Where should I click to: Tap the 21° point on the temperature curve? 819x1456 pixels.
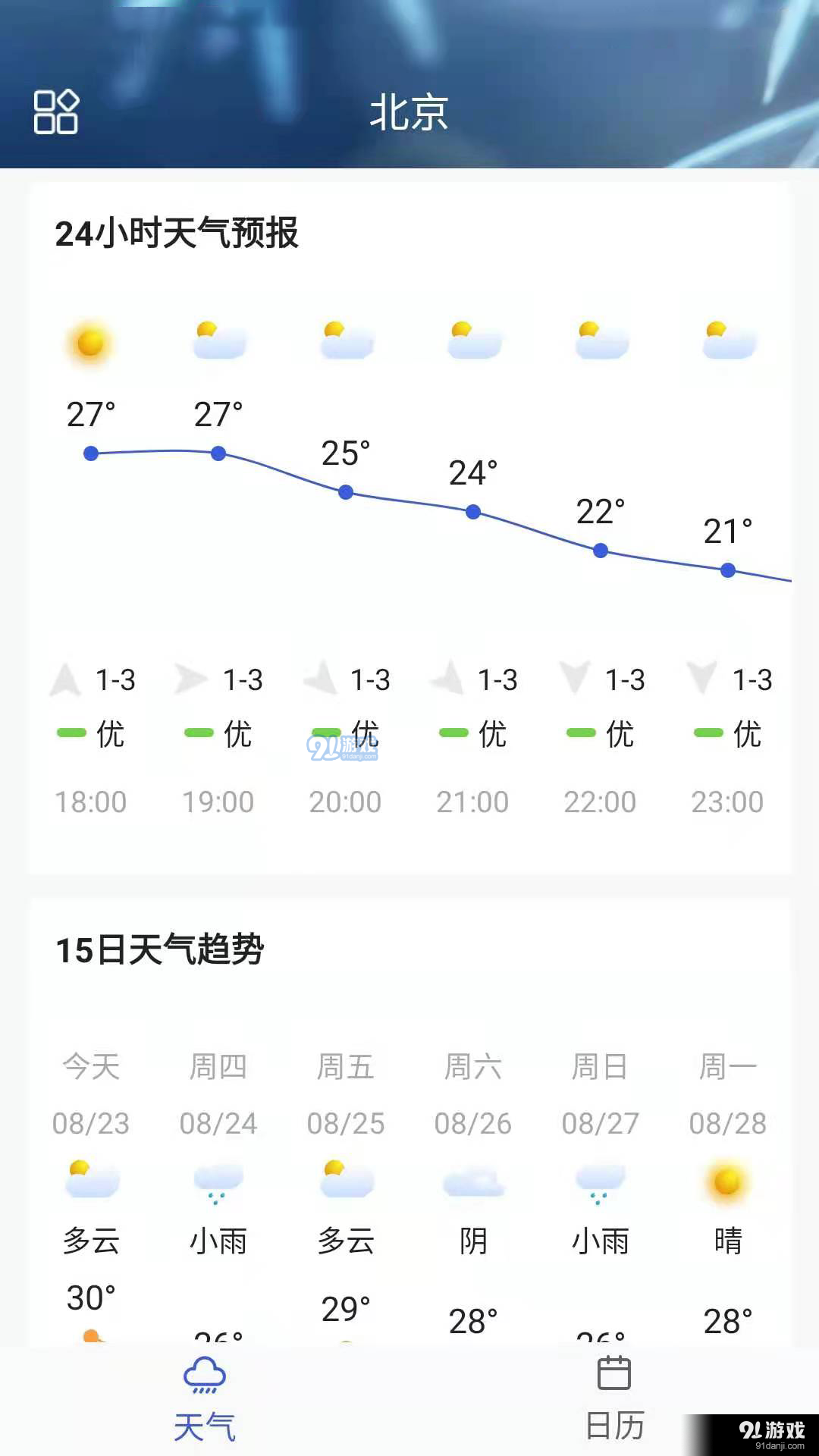tap(726, 570)
